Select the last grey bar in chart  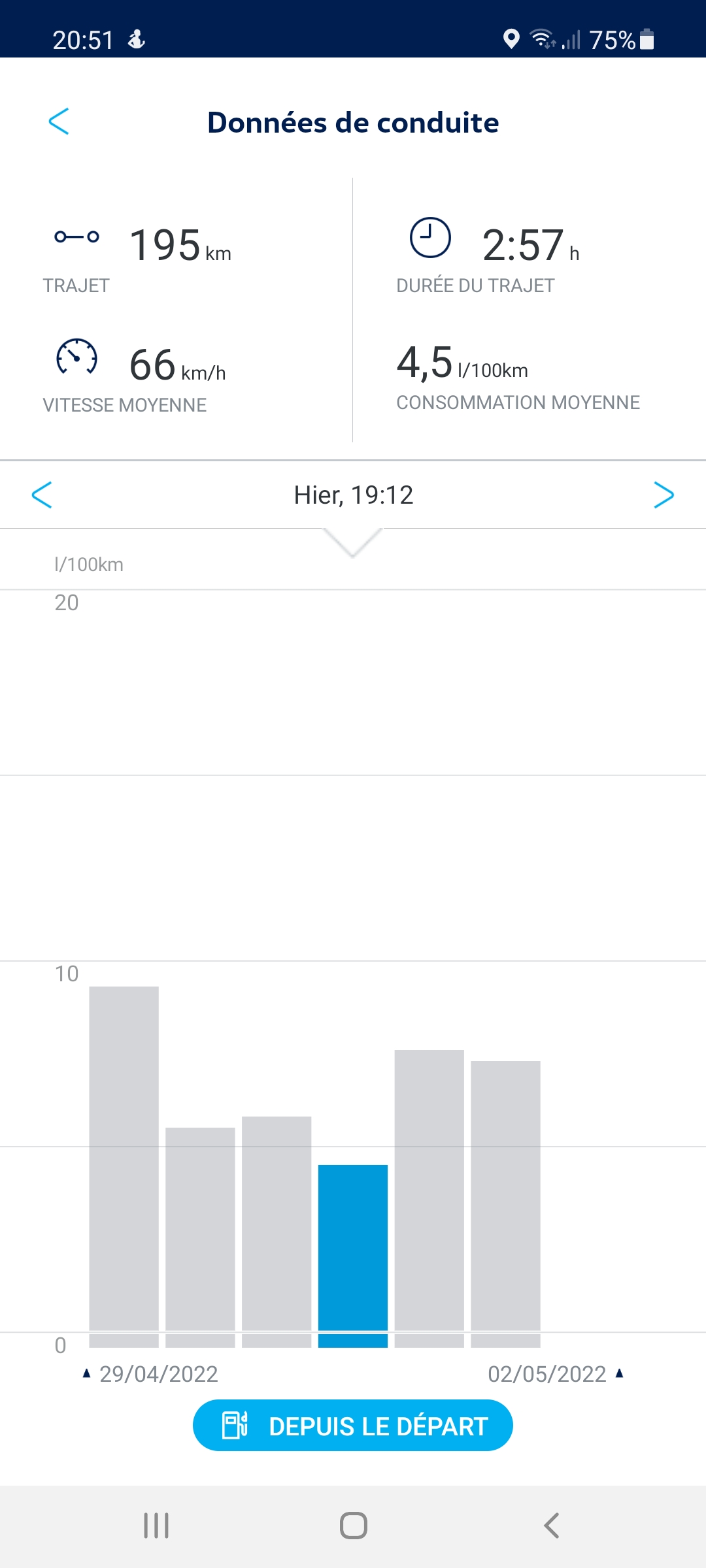tap(505, 1204)
